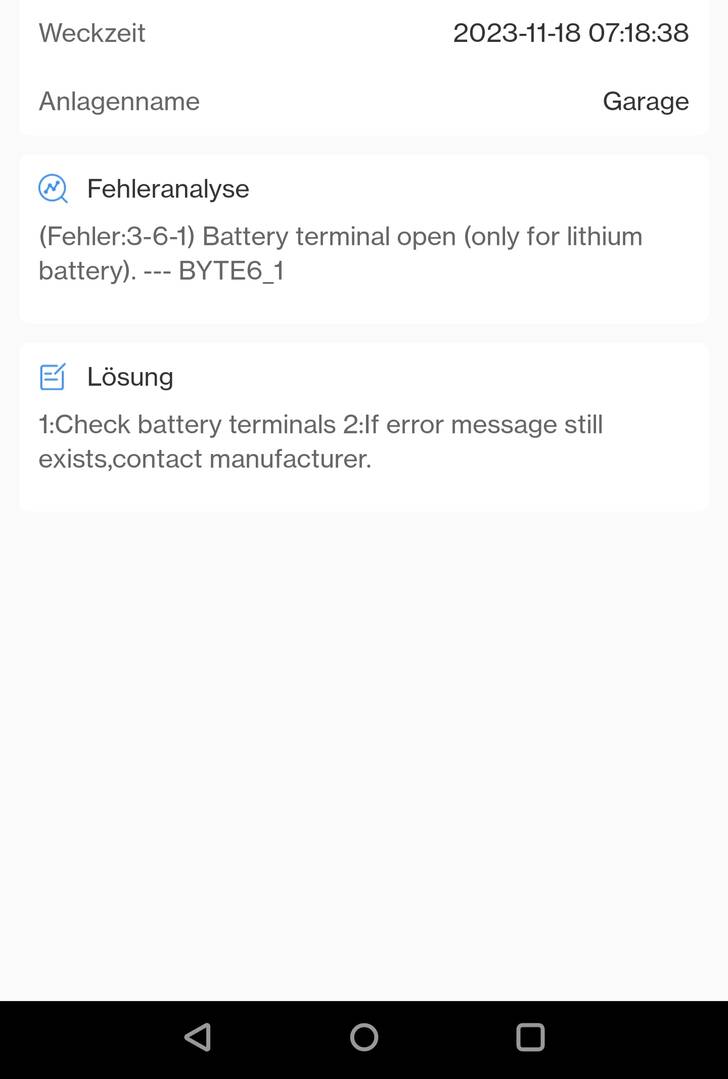Go to the home screen
728x1079 pixels.
coord(364,1037)
